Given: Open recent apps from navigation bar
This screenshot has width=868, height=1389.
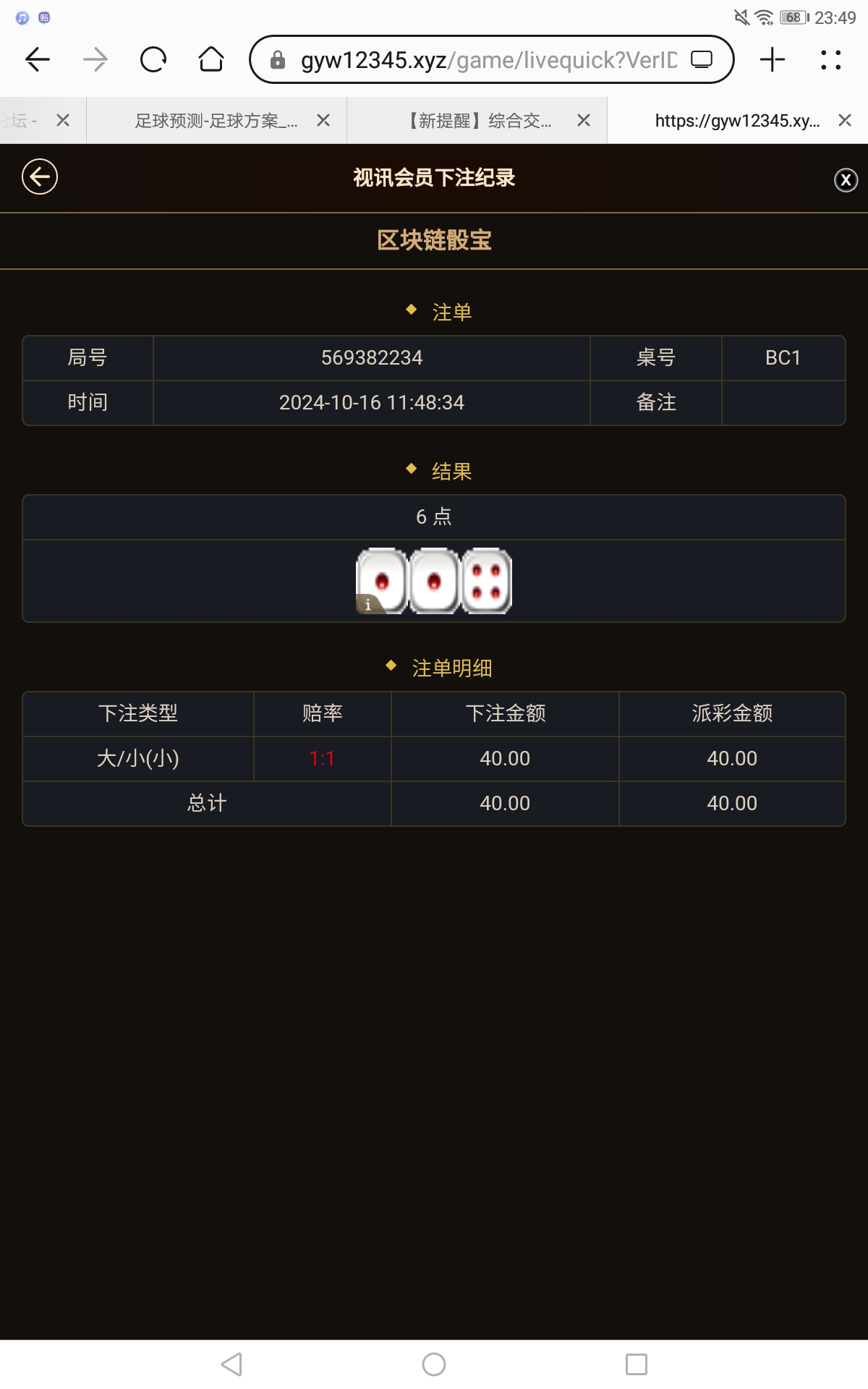Looking at the screenshot, I should (637, 1364).
